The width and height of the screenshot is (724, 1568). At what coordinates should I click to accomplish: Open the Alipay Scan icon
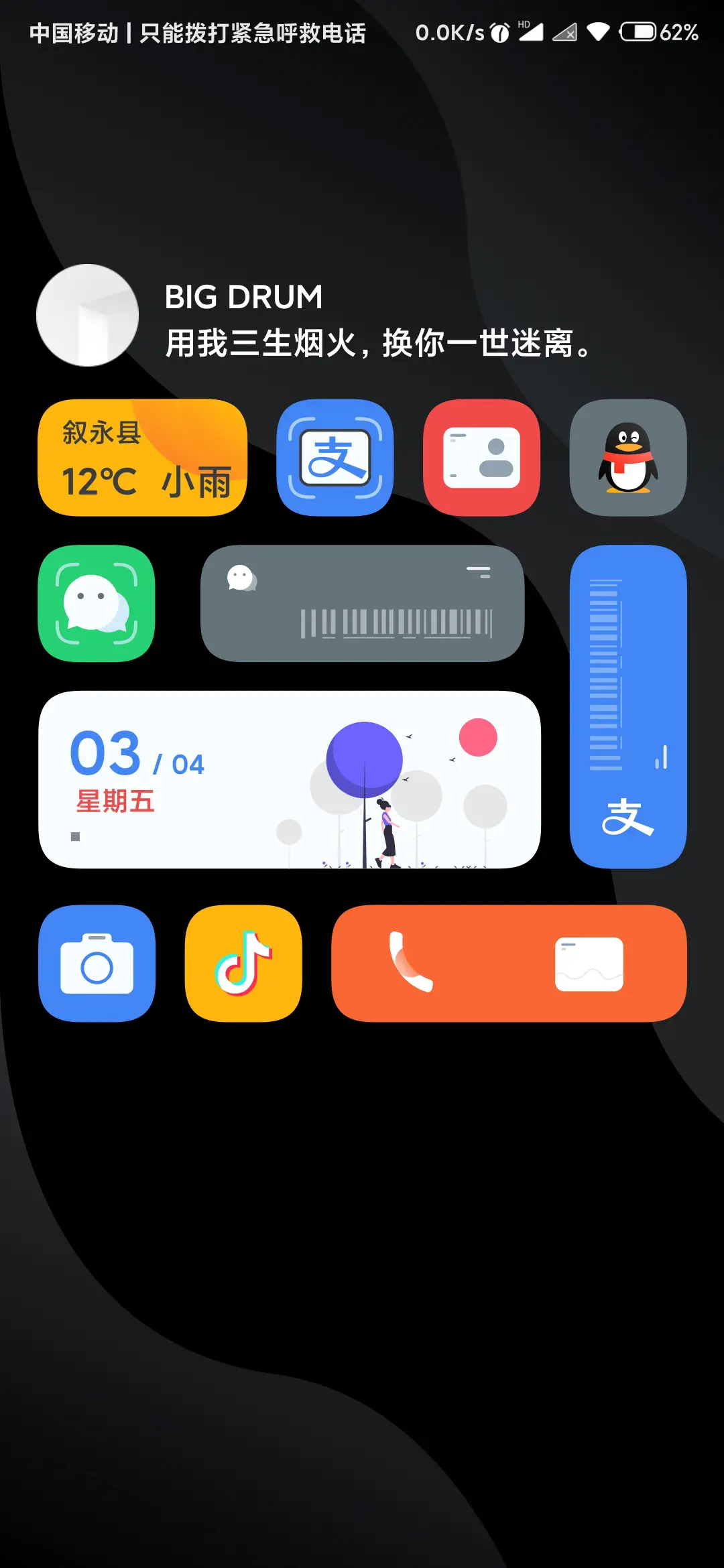click(335, 456)
